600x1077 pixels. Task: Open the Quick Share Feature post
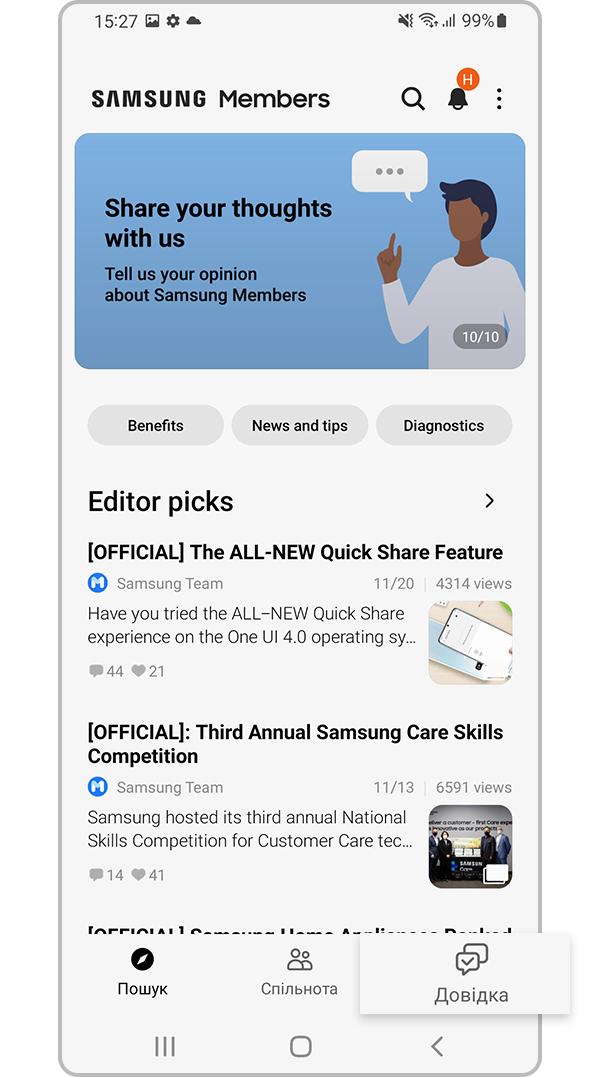coord(295,552)
